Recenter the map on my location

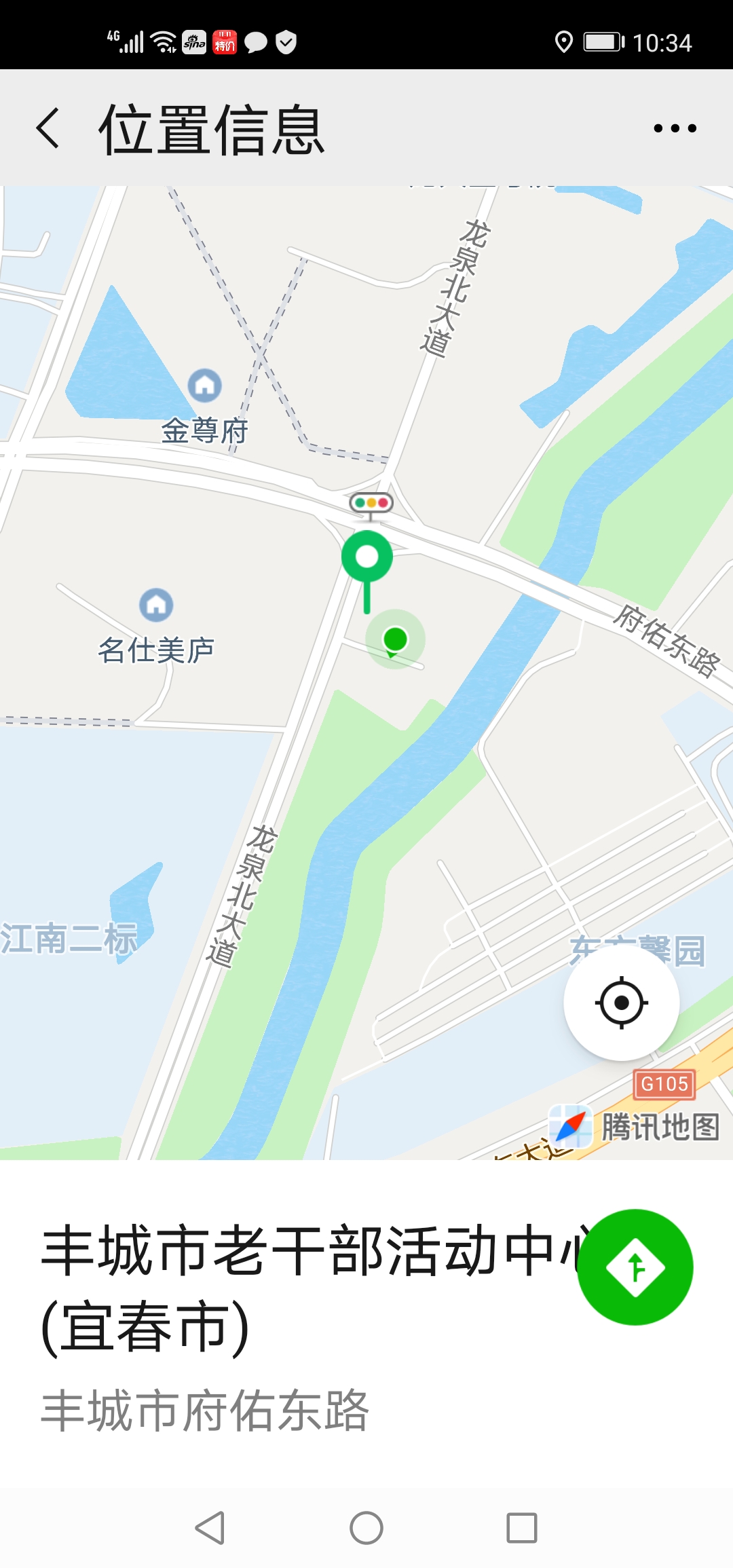(621, 1003)
